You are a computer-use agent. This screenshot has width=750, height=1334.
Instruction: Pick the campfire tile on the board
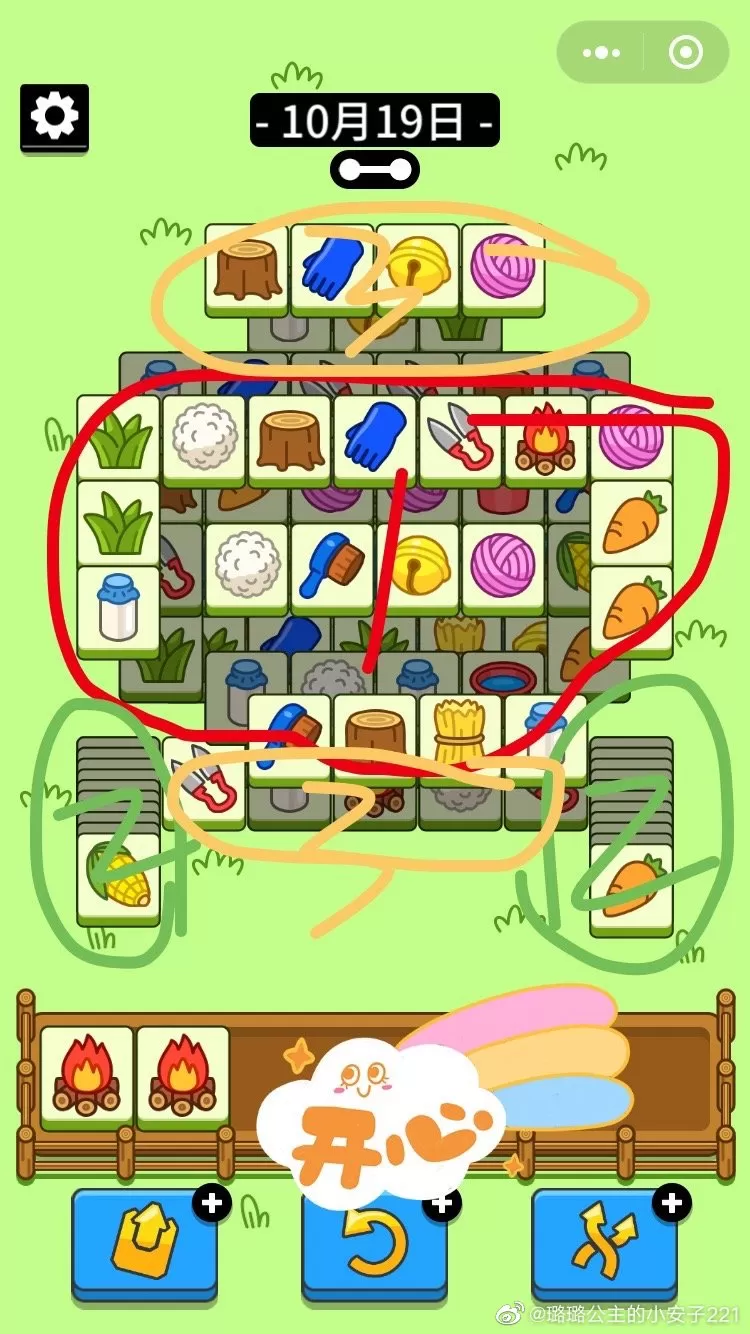(x=545, y=437)
